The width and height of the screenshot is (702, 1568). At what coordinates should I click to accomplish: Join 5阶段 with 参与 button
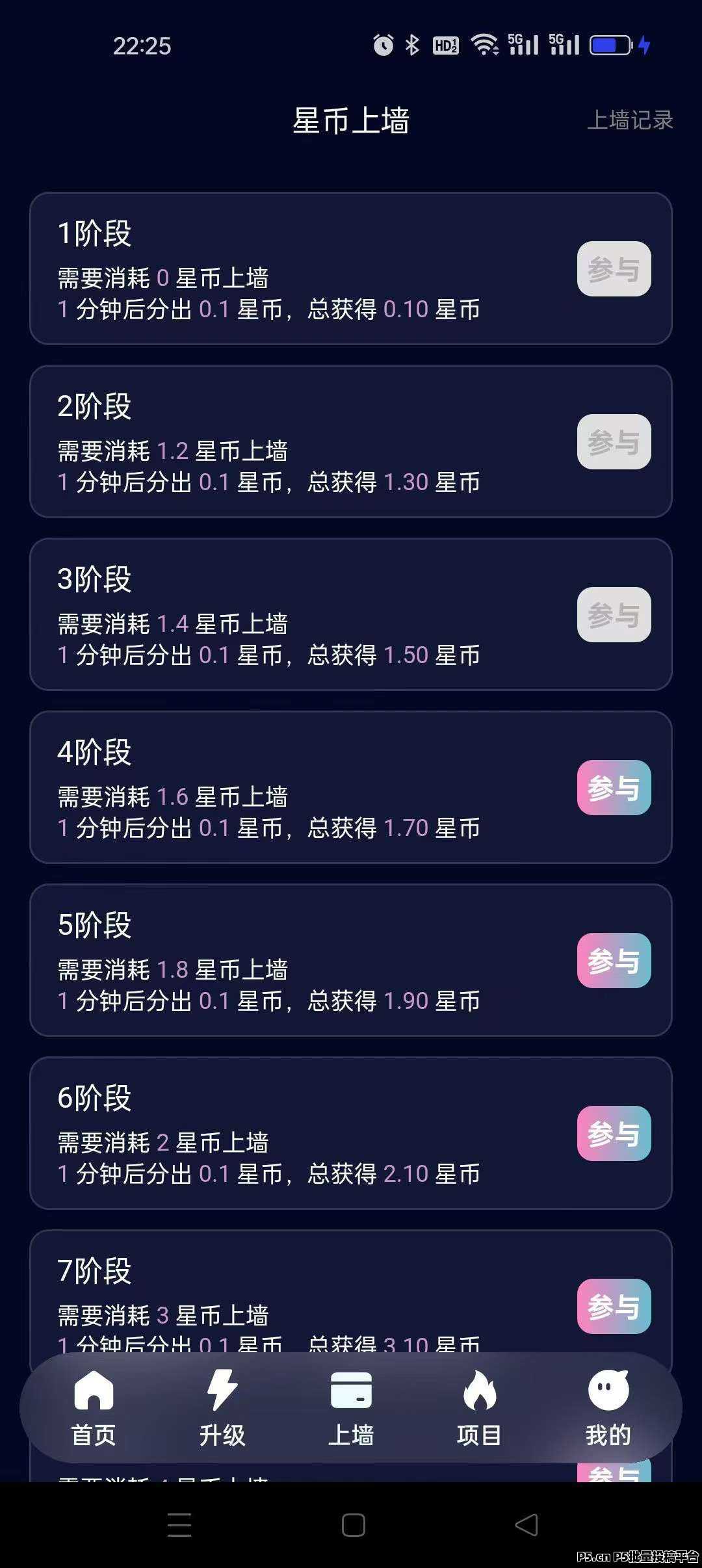[614, 961]
